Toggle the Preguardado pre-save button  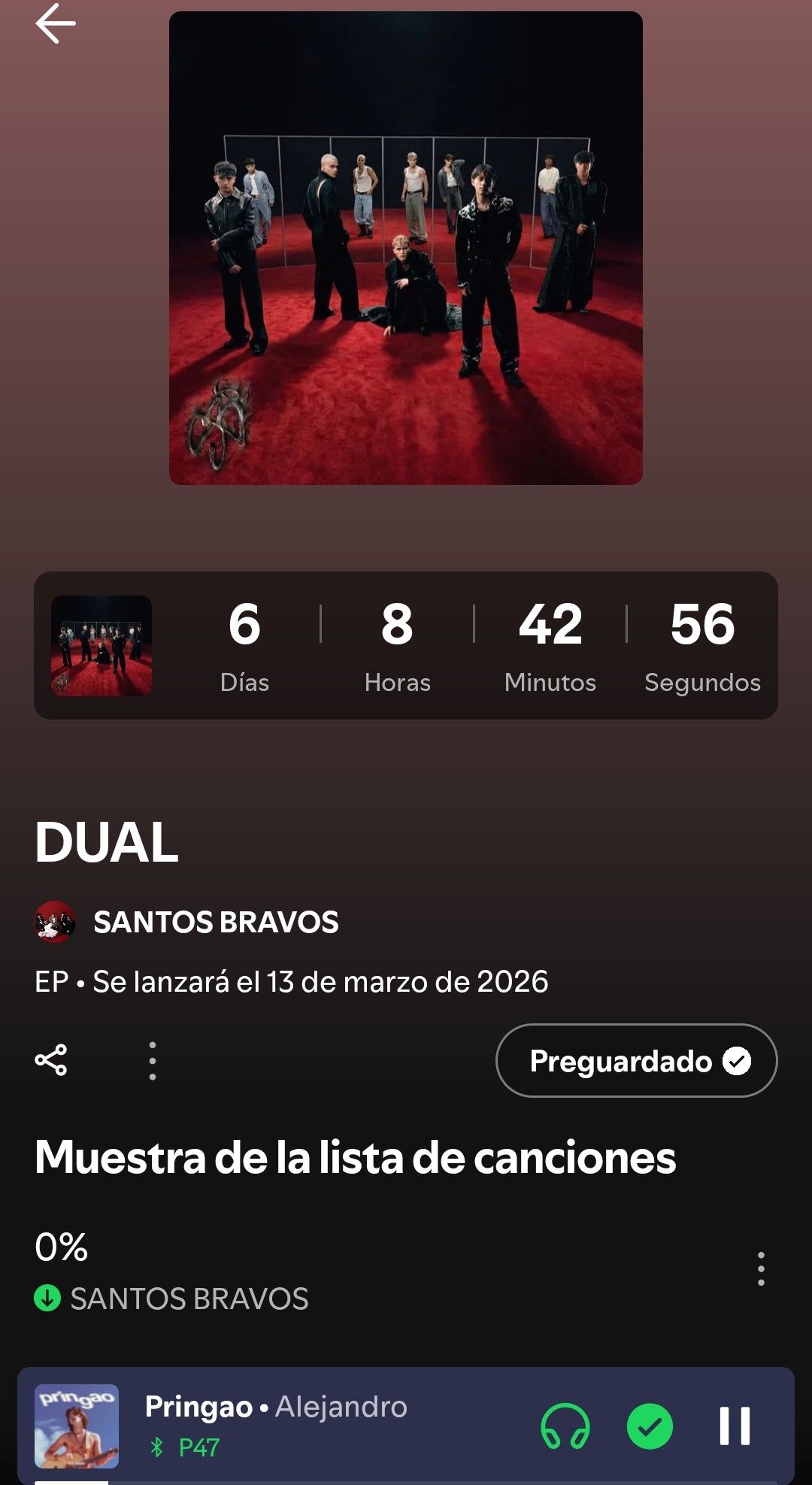coord(636,1061)
